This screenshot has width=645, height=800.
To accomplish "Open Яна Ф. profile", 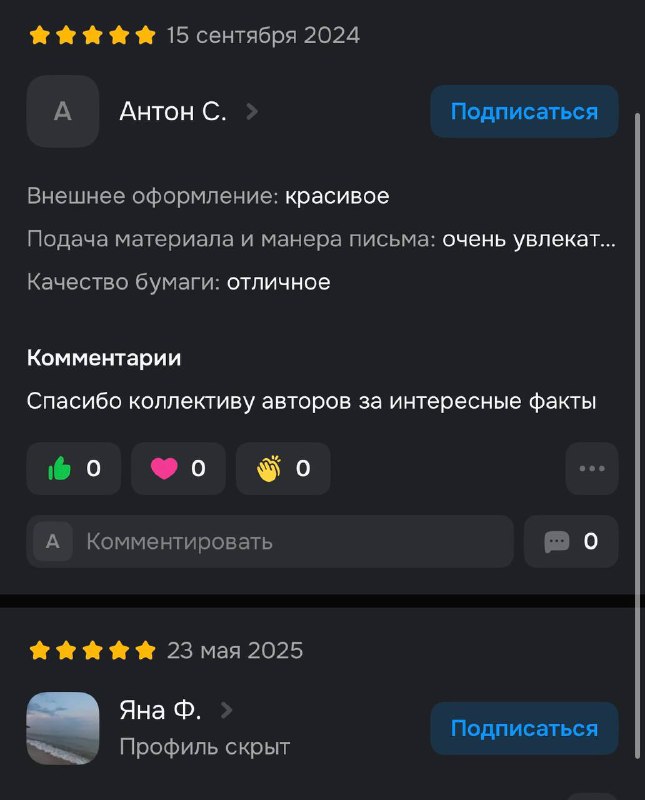I will [x=160, y=711].
